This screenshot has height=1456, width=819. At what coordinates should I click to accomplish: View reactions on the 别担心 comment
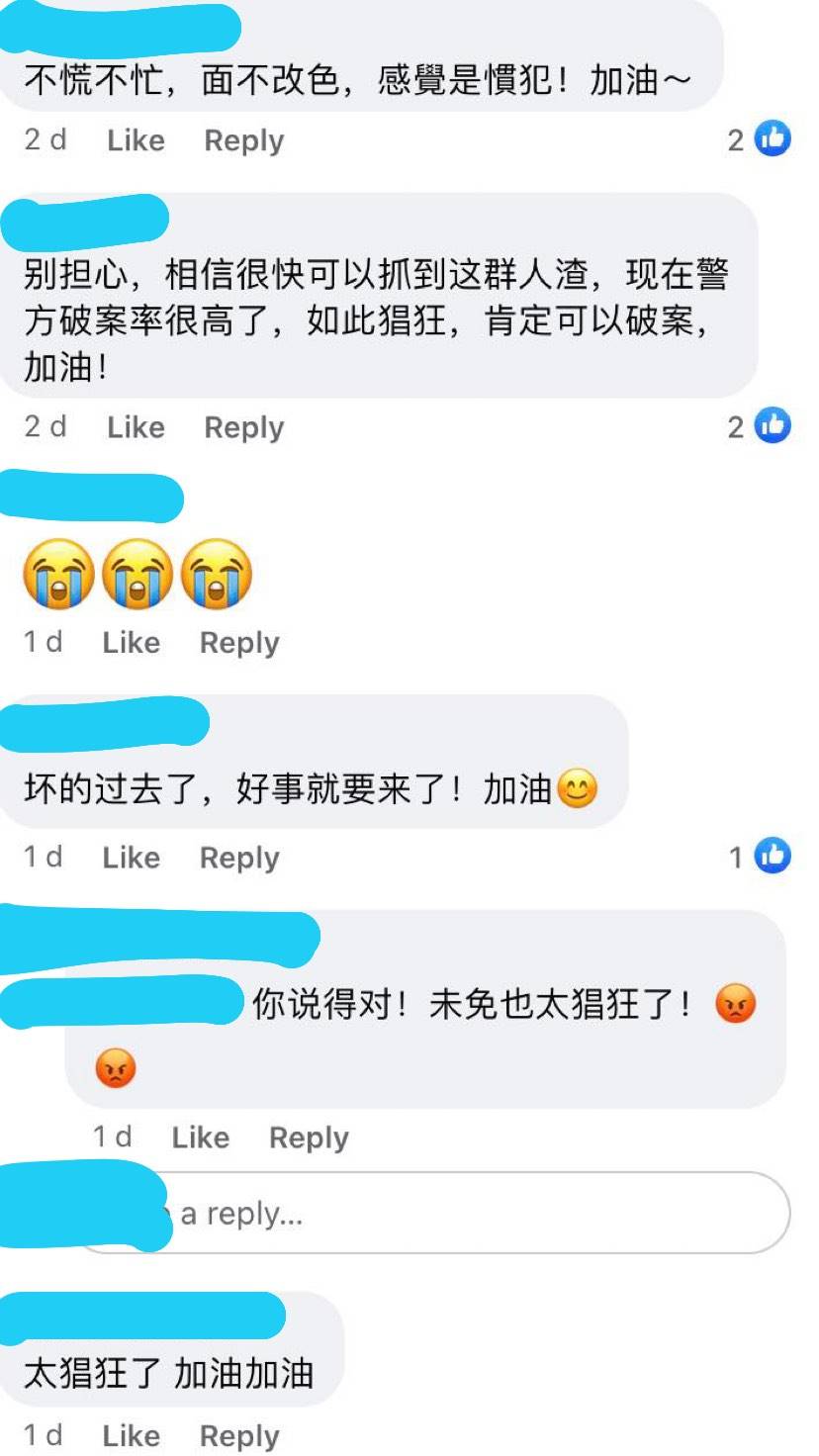pyautogui.click(x=760, y=426)
